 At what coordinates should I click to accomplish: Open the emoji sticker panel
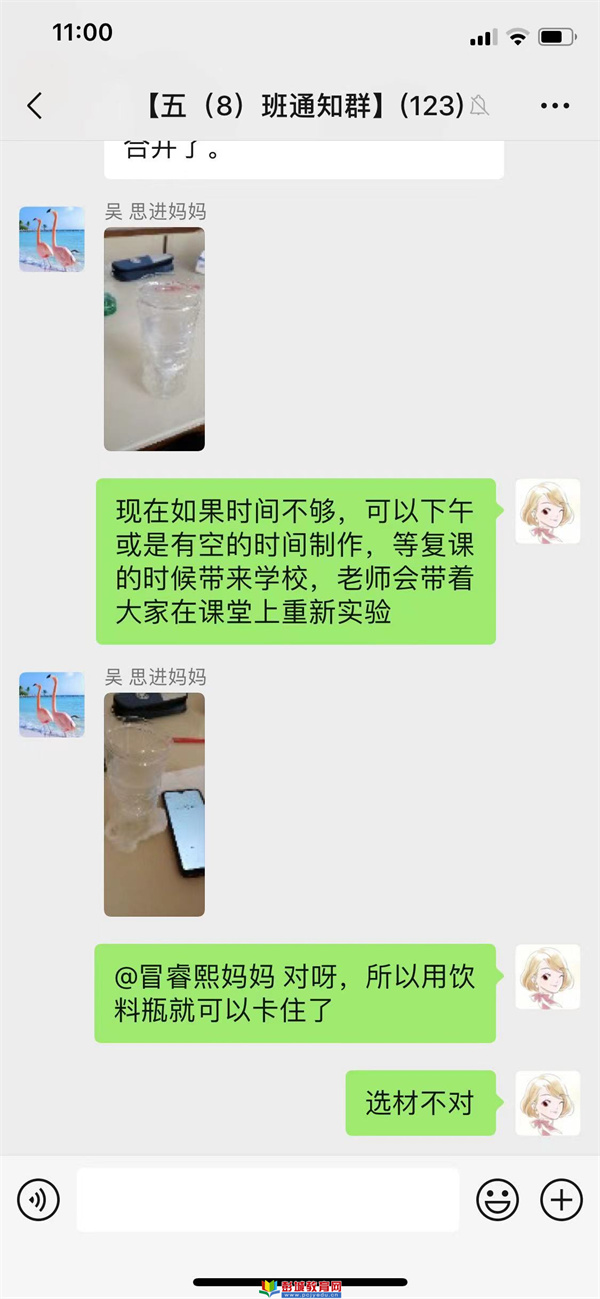497,1198
